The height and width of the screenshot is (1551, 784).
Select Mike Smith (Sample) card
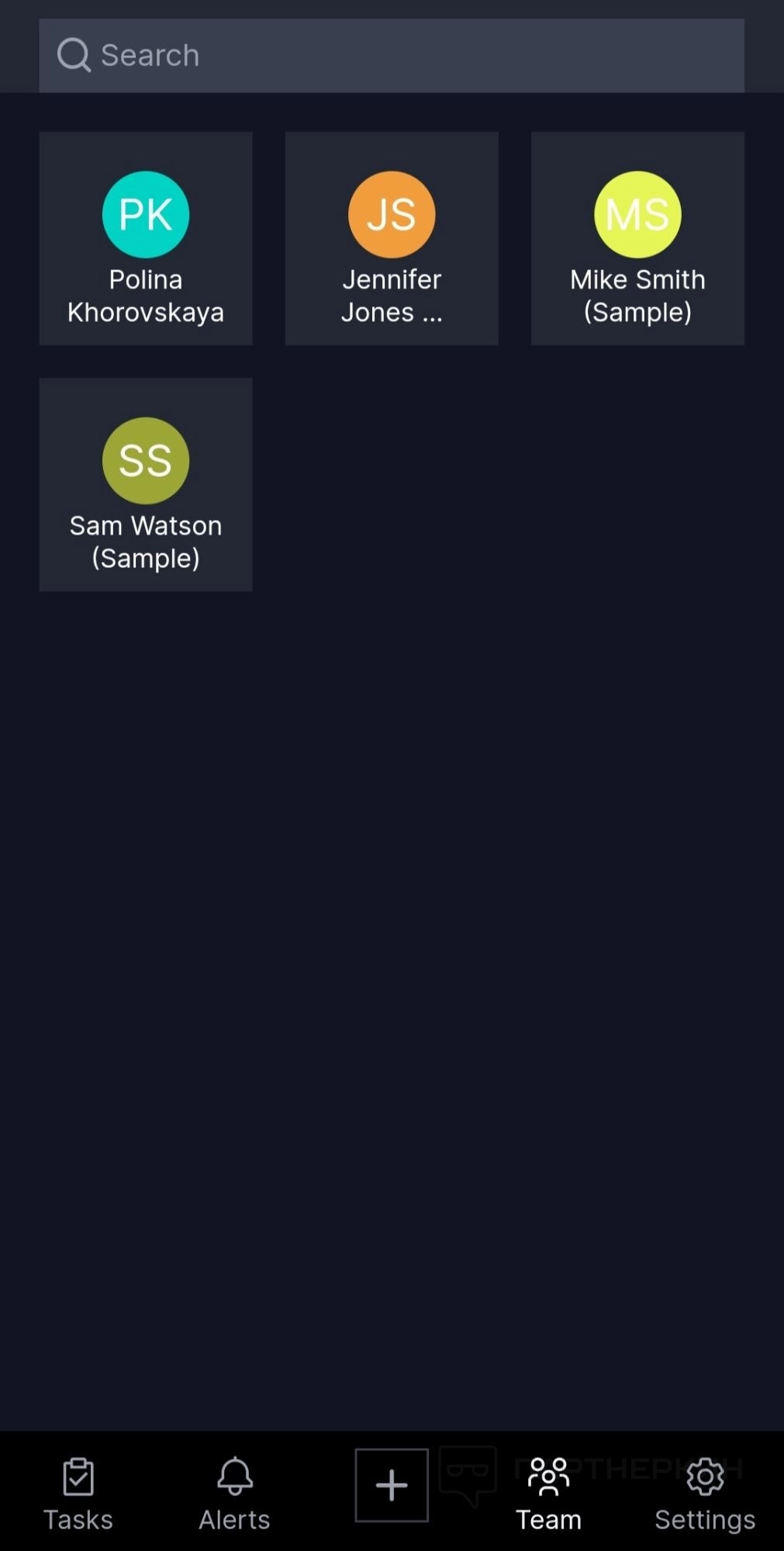point(637,238)
